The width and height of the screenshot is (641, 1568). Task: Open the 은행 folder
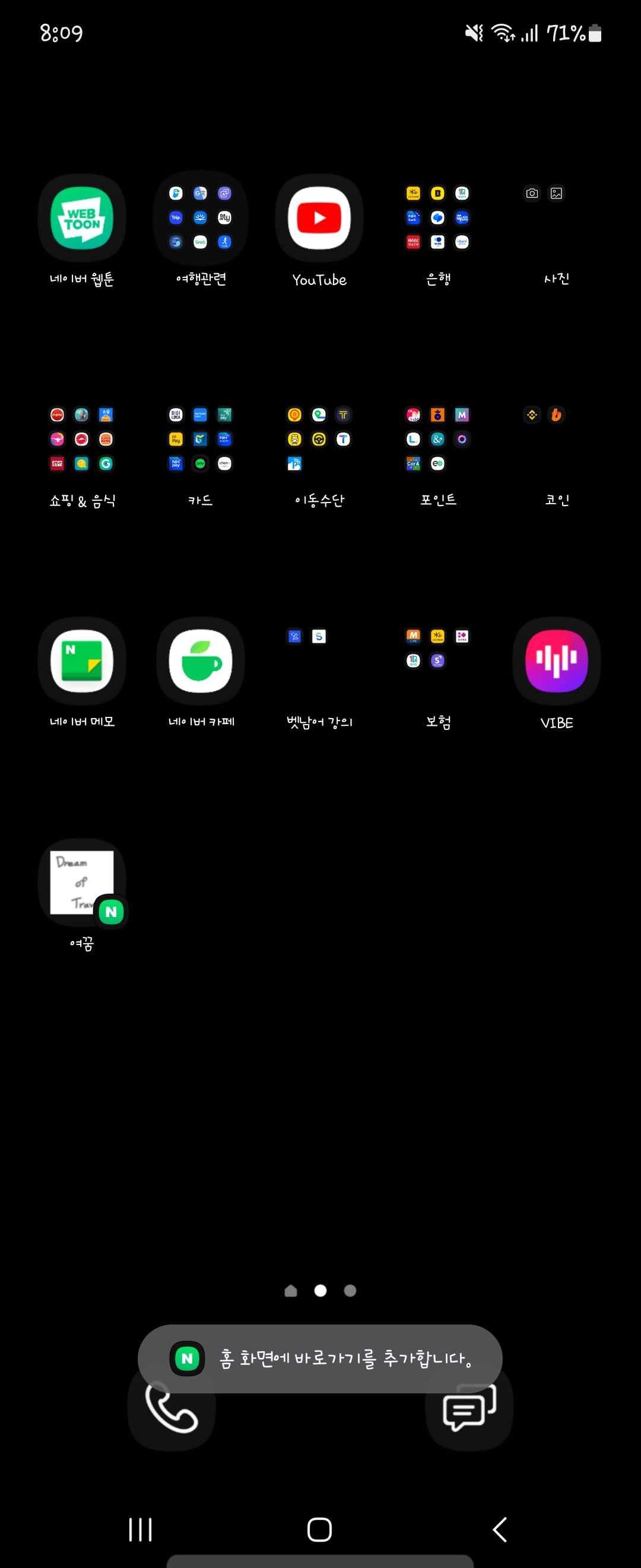click(x=438, y=218)
